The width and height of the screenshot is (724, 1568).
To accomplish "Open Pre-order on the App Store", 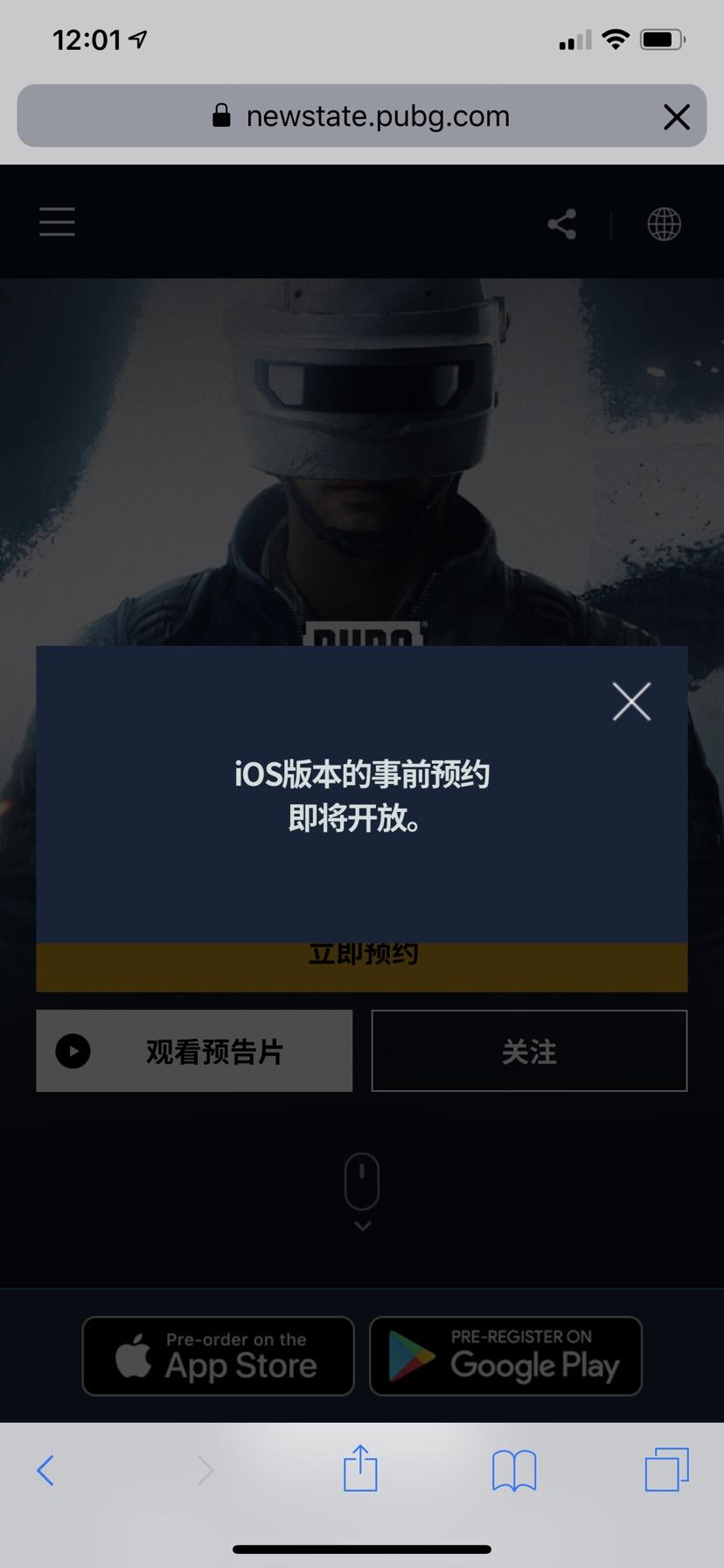I will (217, 1355).
